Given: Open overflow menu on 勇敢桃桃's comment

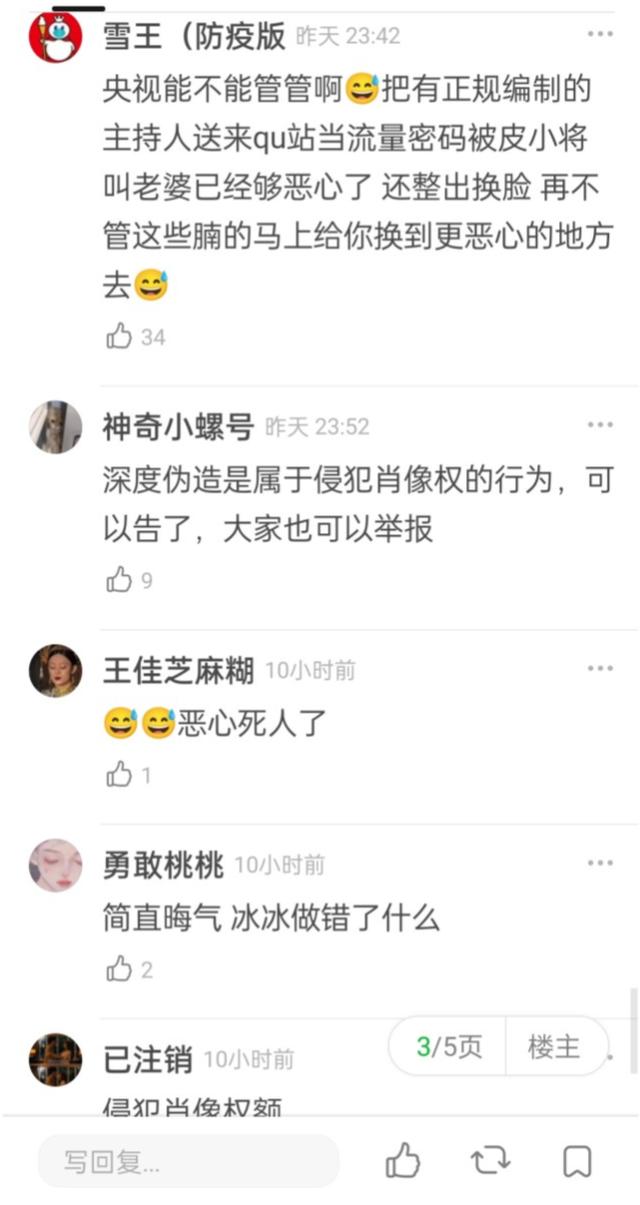Looking at the screenshot, I should 600,863.
